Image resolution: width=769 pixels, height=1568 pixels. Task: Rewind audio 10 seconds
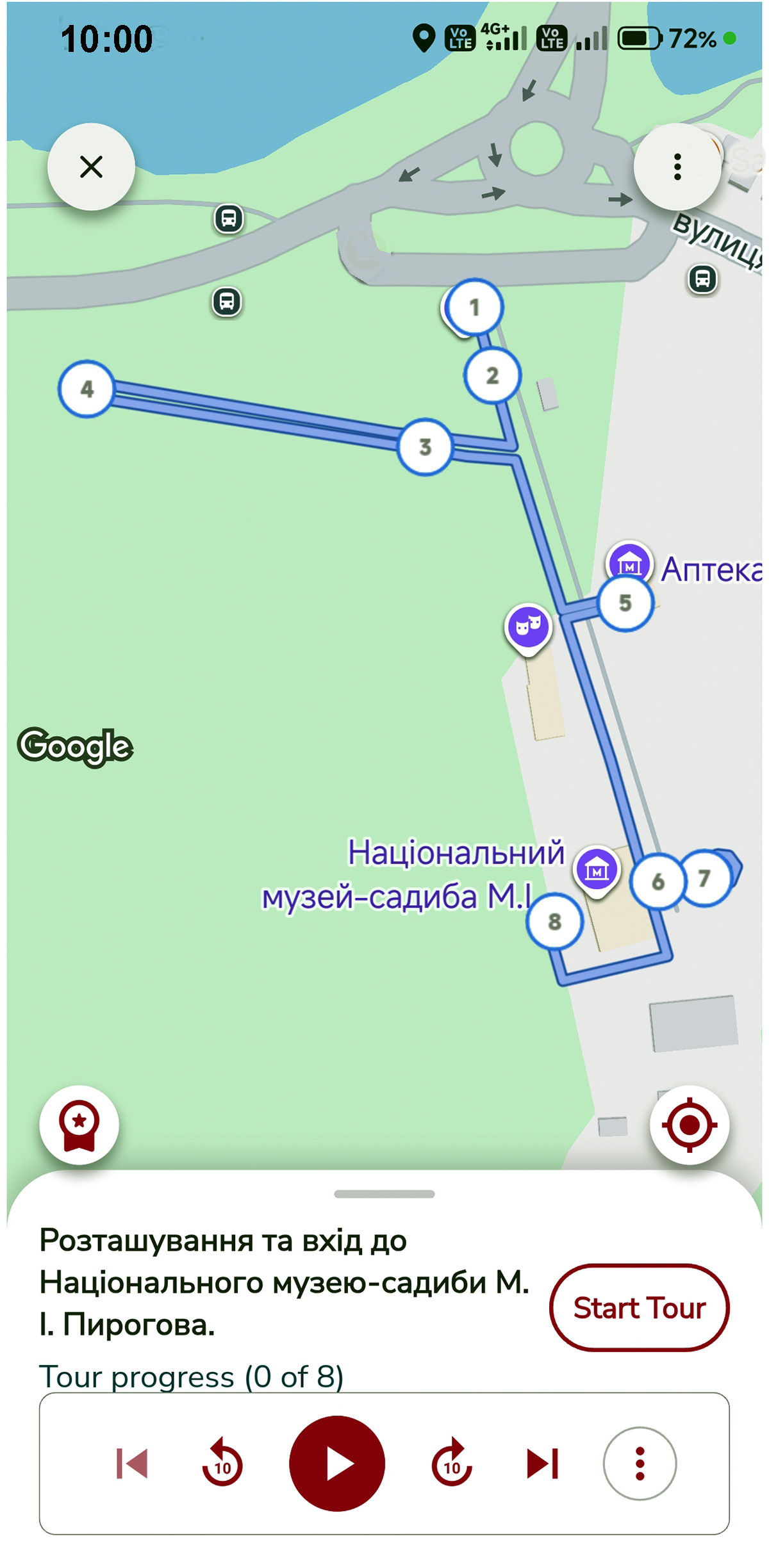[x=222, y=1464]
